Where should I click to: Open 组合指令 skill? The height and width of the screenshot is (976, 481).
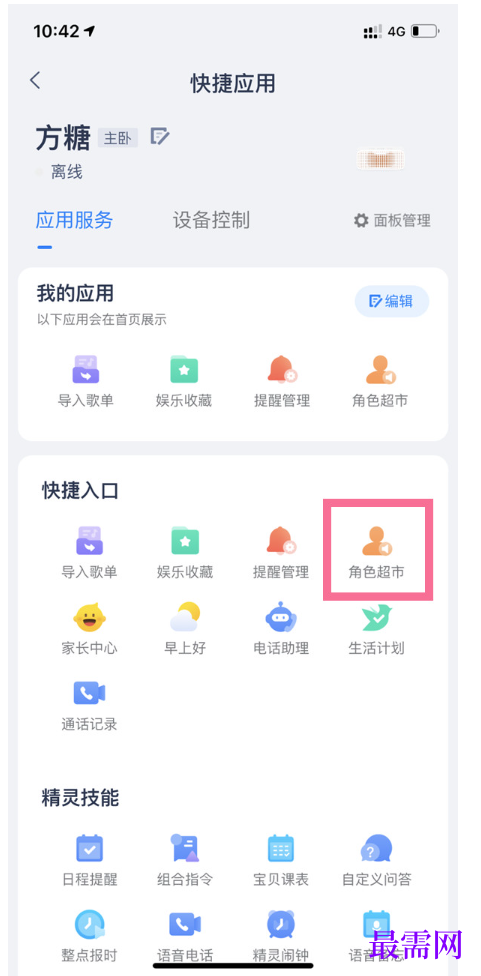click(185, 860)
